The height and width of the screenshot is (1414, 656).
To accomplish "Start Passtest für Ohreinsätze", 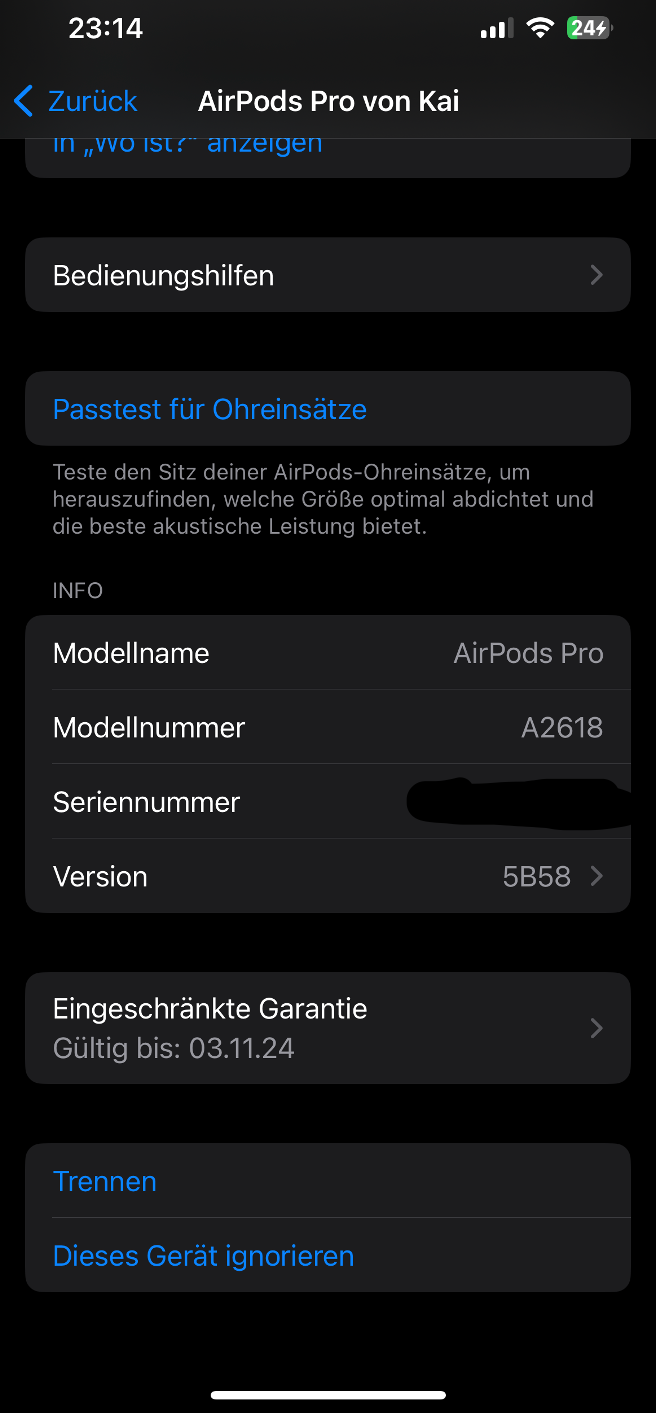I will (210, 409).
